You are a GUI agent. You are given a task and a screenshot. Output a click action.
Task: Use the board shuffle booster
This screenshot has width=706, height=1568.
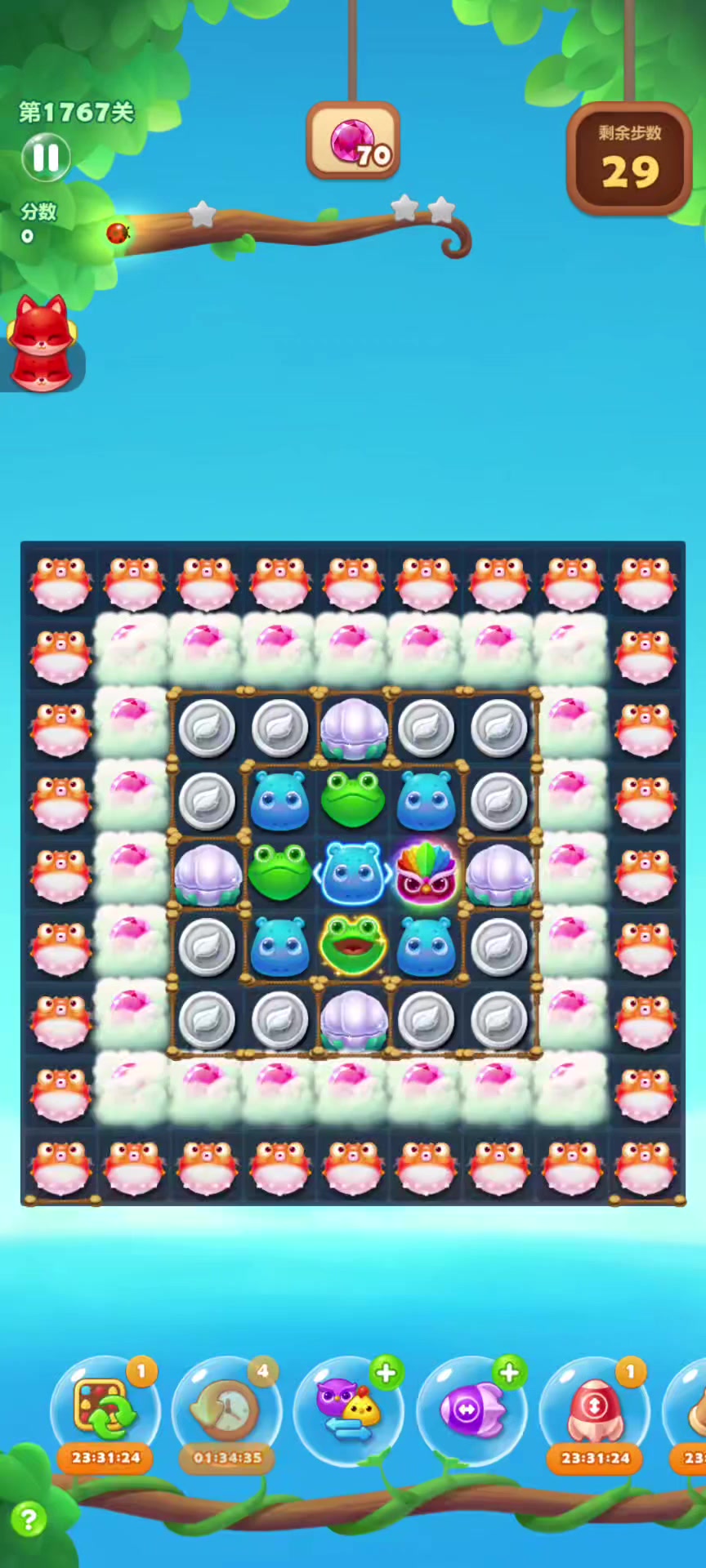pos(105,1409)
